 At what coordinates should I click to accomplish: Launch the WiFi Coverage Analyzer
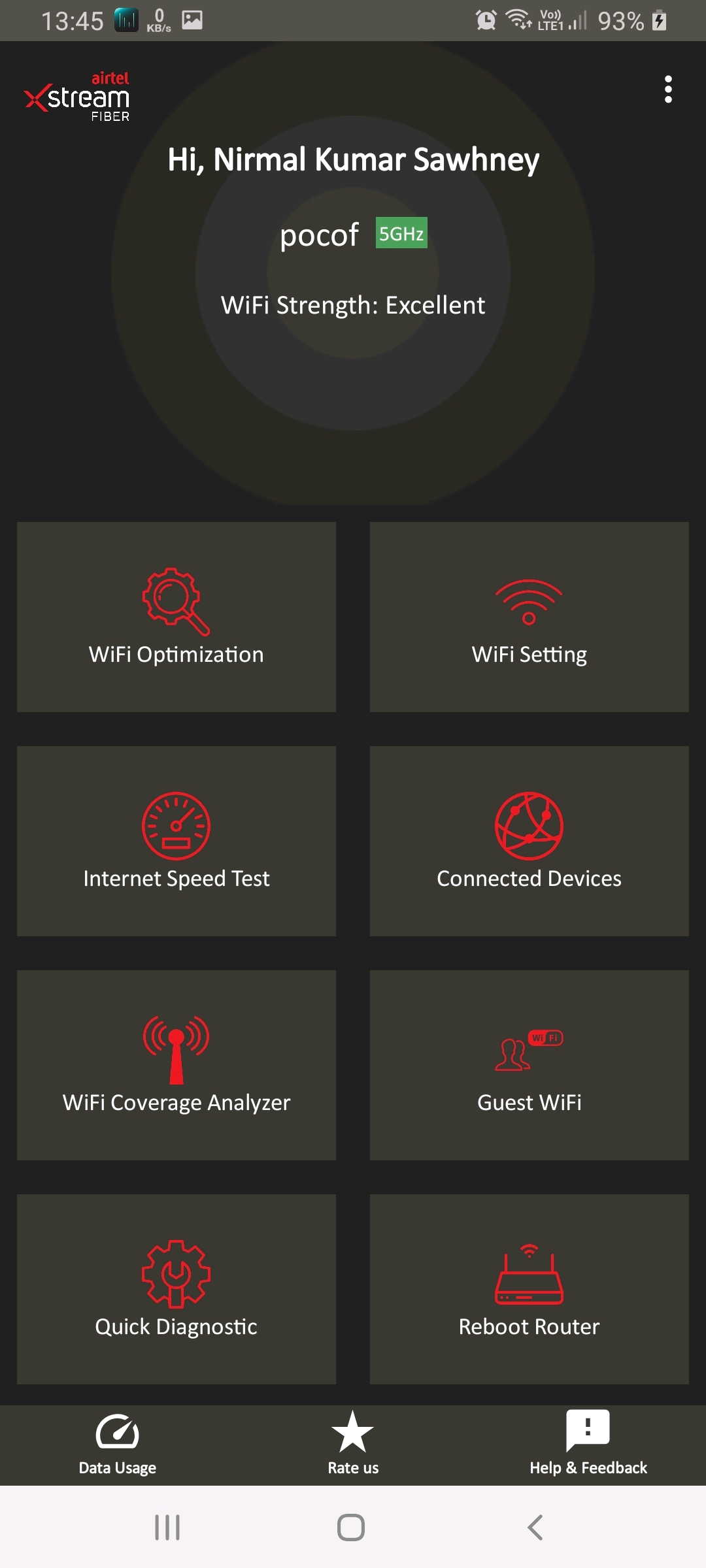[176, 1065]
